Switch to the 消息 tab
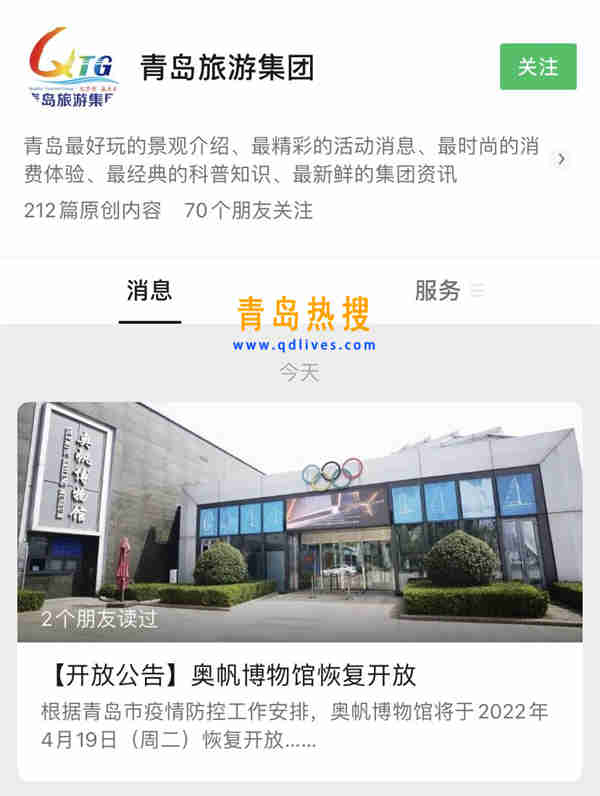The height and width of the screenshot is (796, 600). click(149, 291)
